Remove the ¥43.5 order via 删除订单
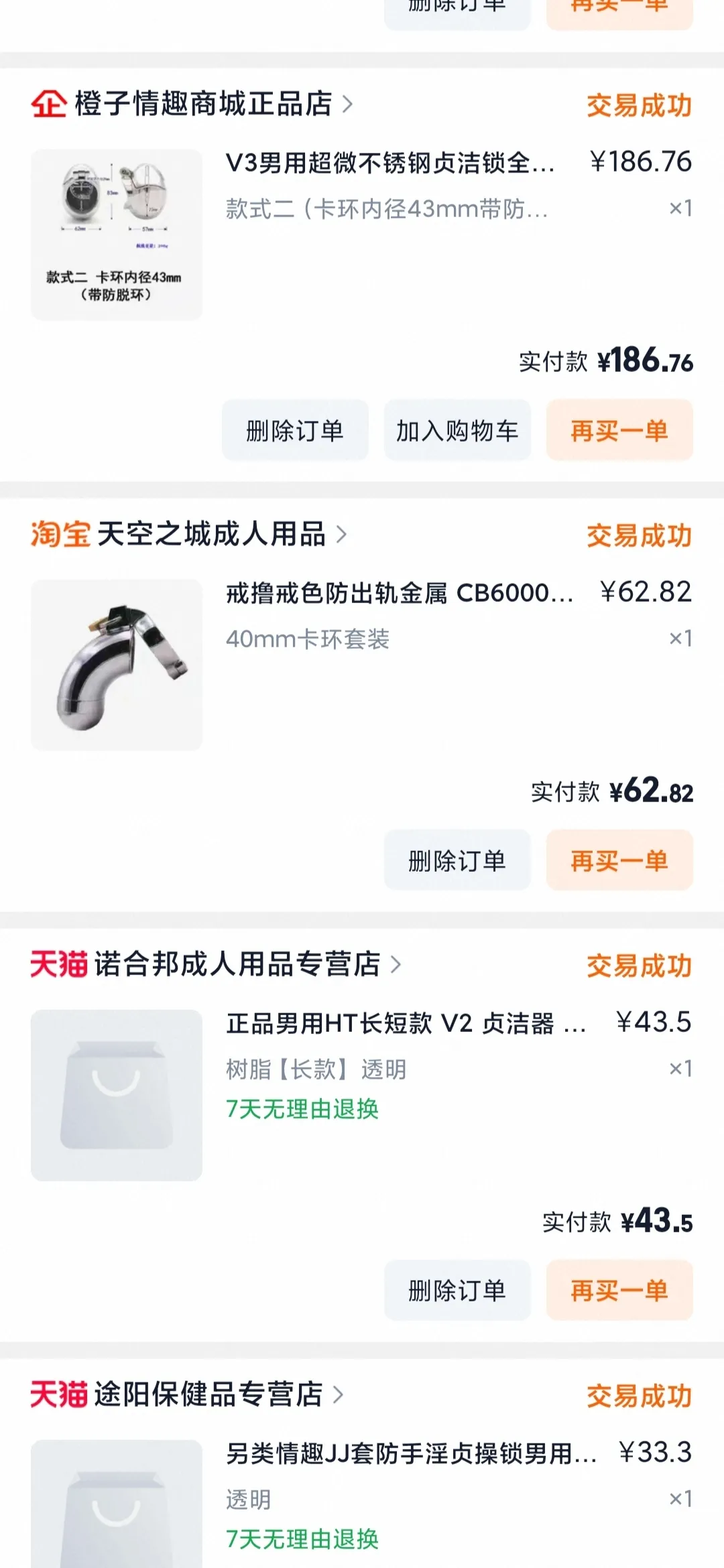 pos(457,1291)
